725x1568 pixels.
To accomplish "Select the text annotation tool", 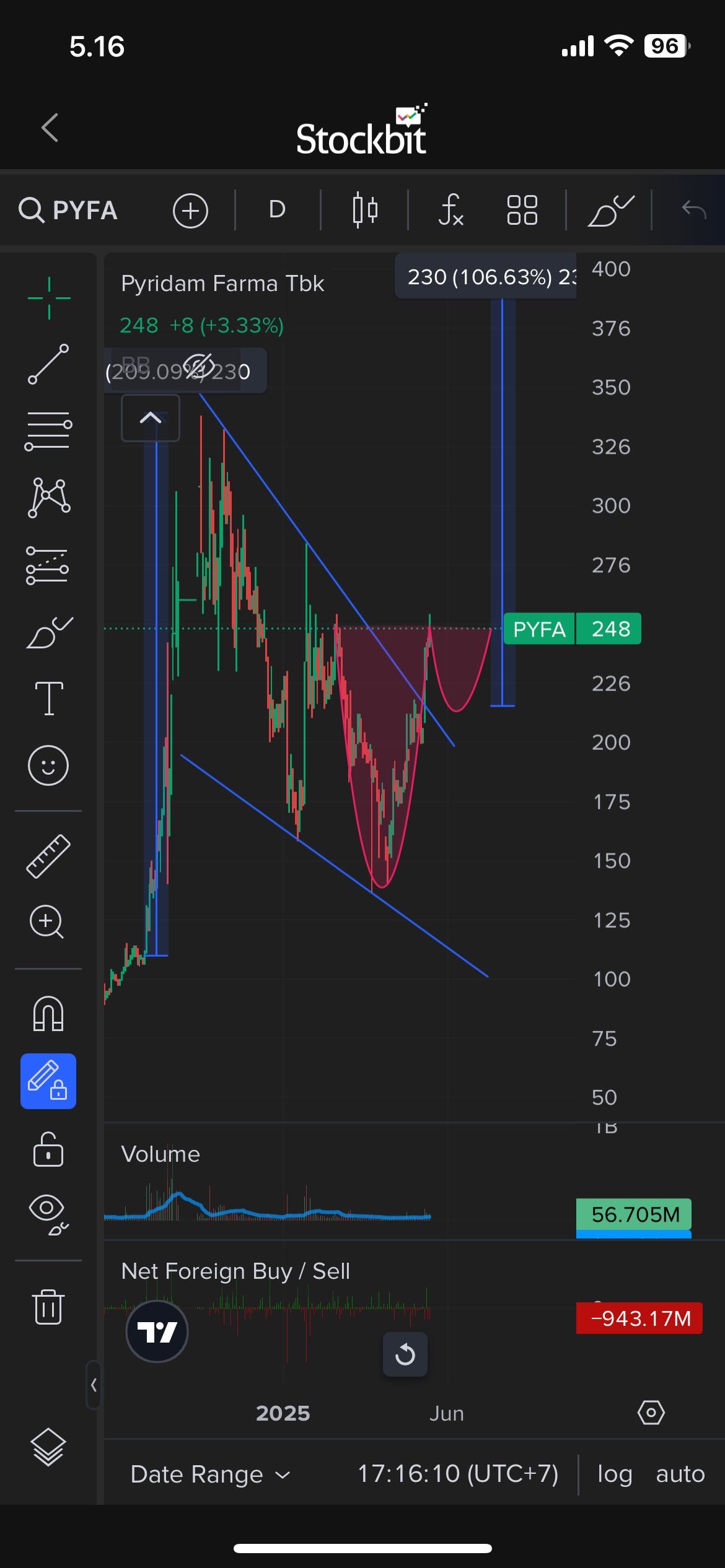I will tap(49, 699).
